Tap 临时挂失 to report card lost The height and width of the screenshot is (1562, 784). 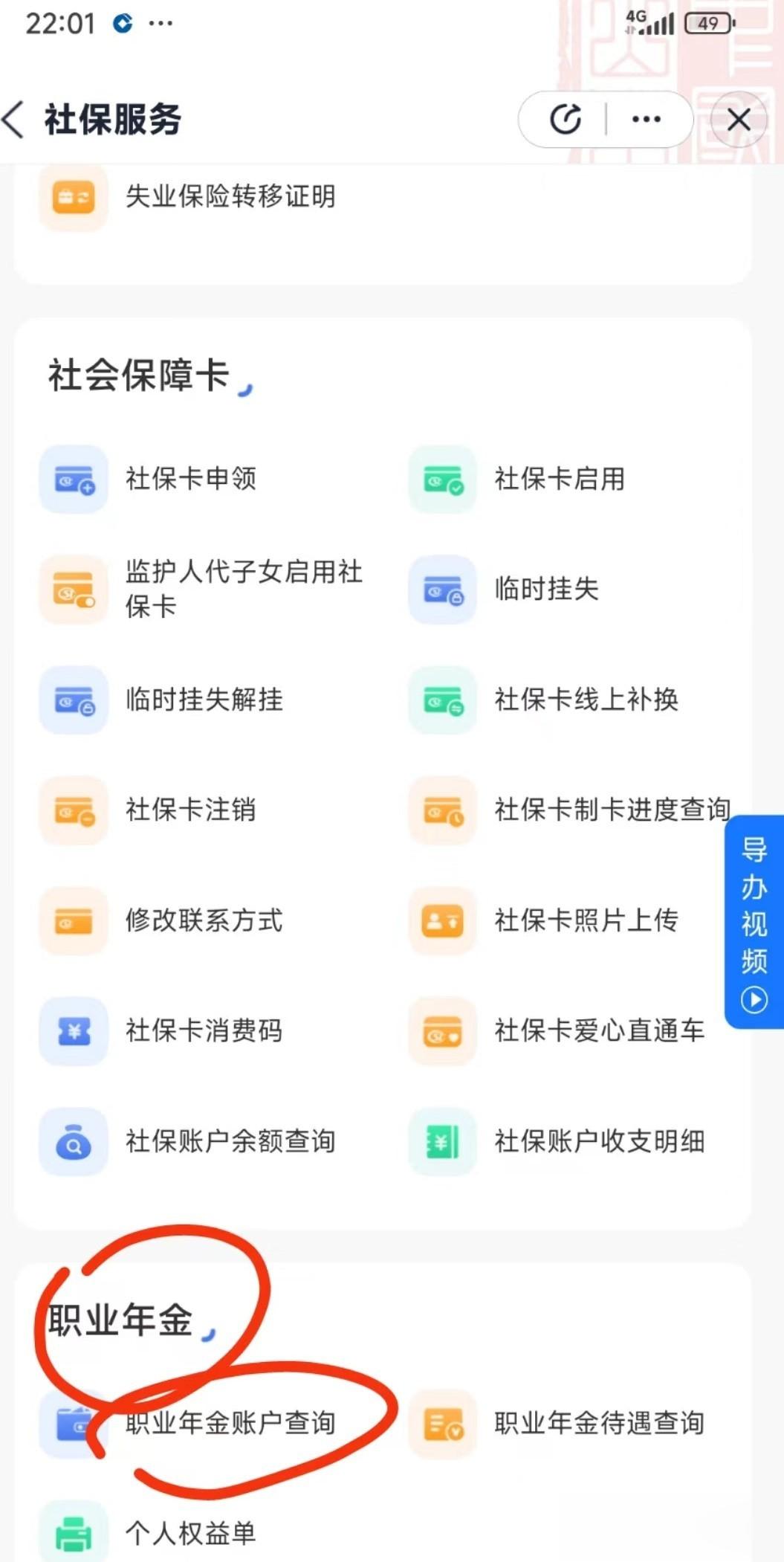547,589
